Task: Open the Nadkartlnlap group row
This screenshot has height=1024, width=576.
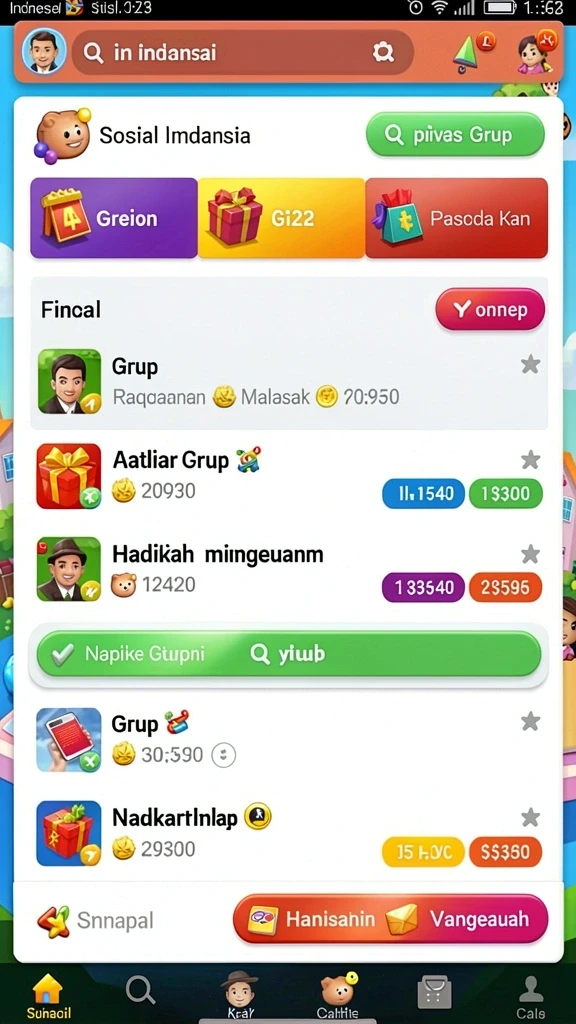Action: point(288,833)
